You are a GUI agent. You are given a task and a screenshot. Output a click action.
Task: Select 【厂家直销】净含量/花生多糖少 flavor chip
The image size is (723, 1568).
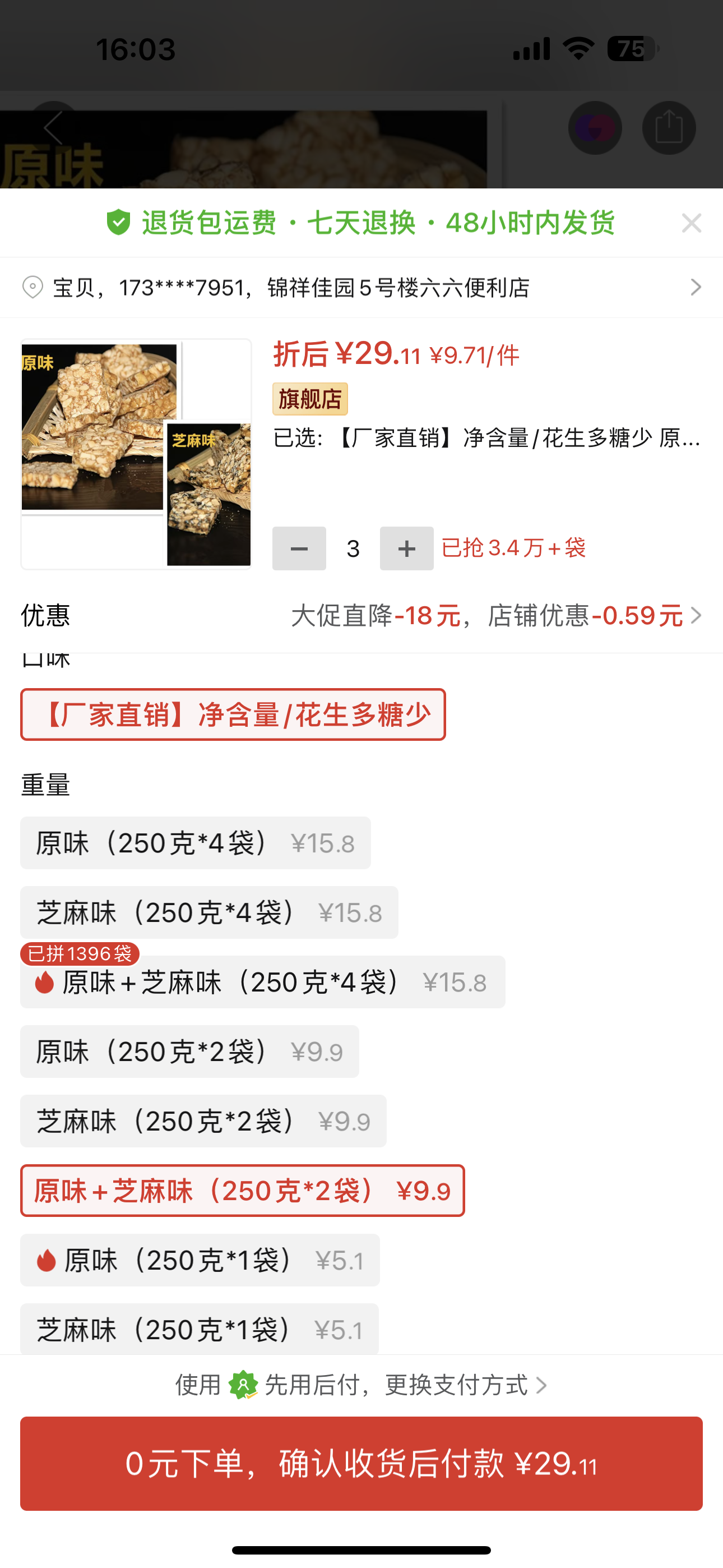233,714
